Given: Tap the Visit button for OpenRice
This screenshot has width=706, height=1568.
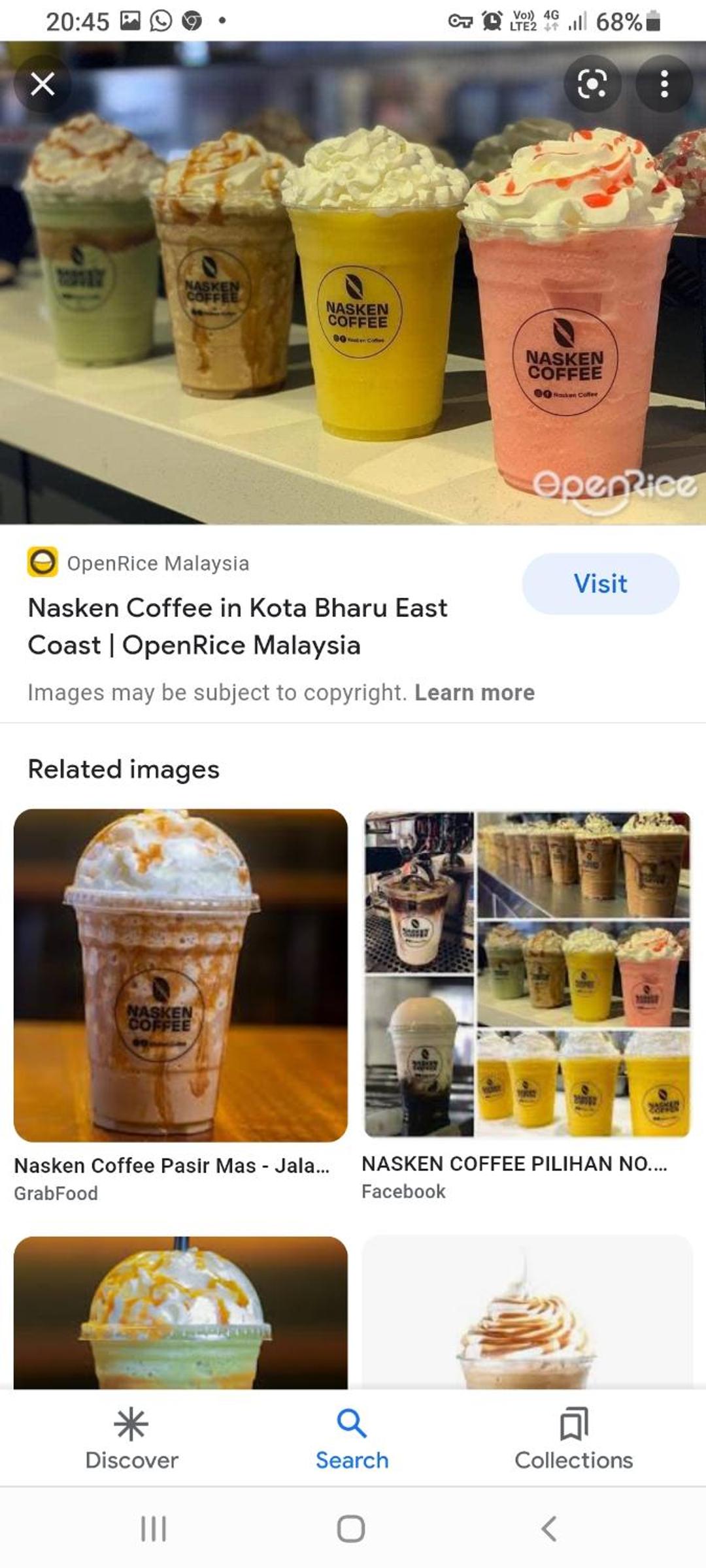Looking at the screenshot, I should tap(600, 583).
